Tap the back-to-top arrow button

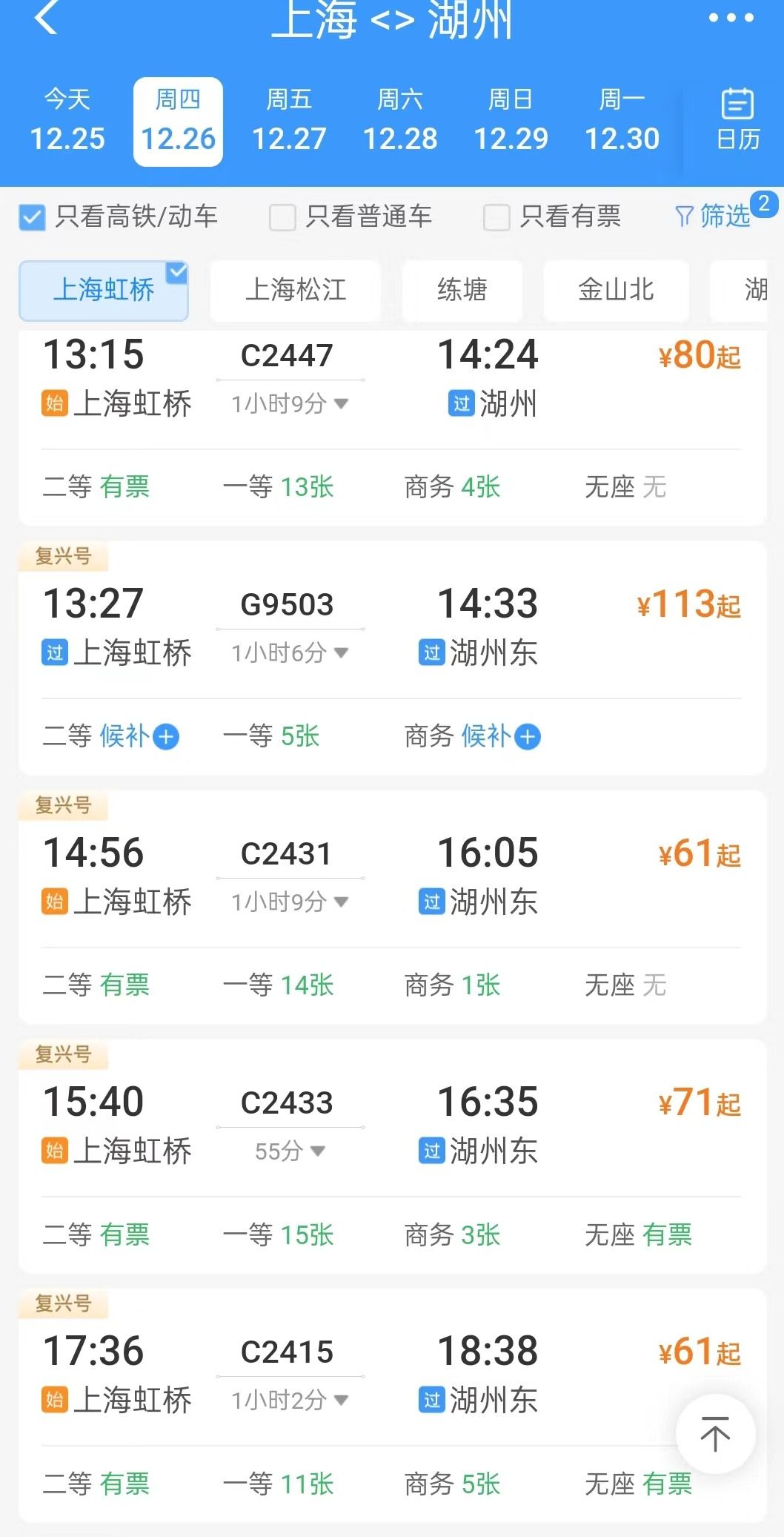tap(714, 1433)
